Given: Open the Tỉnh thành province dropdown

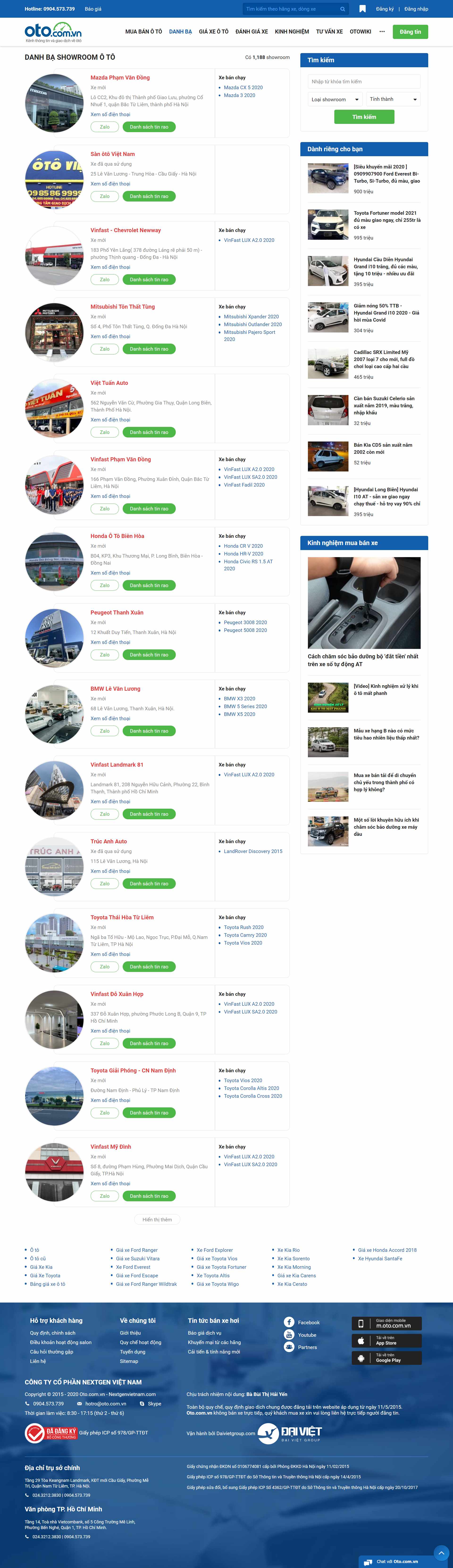Looking at the screenshot, I should pyautogui.click(x=393, y=99).
